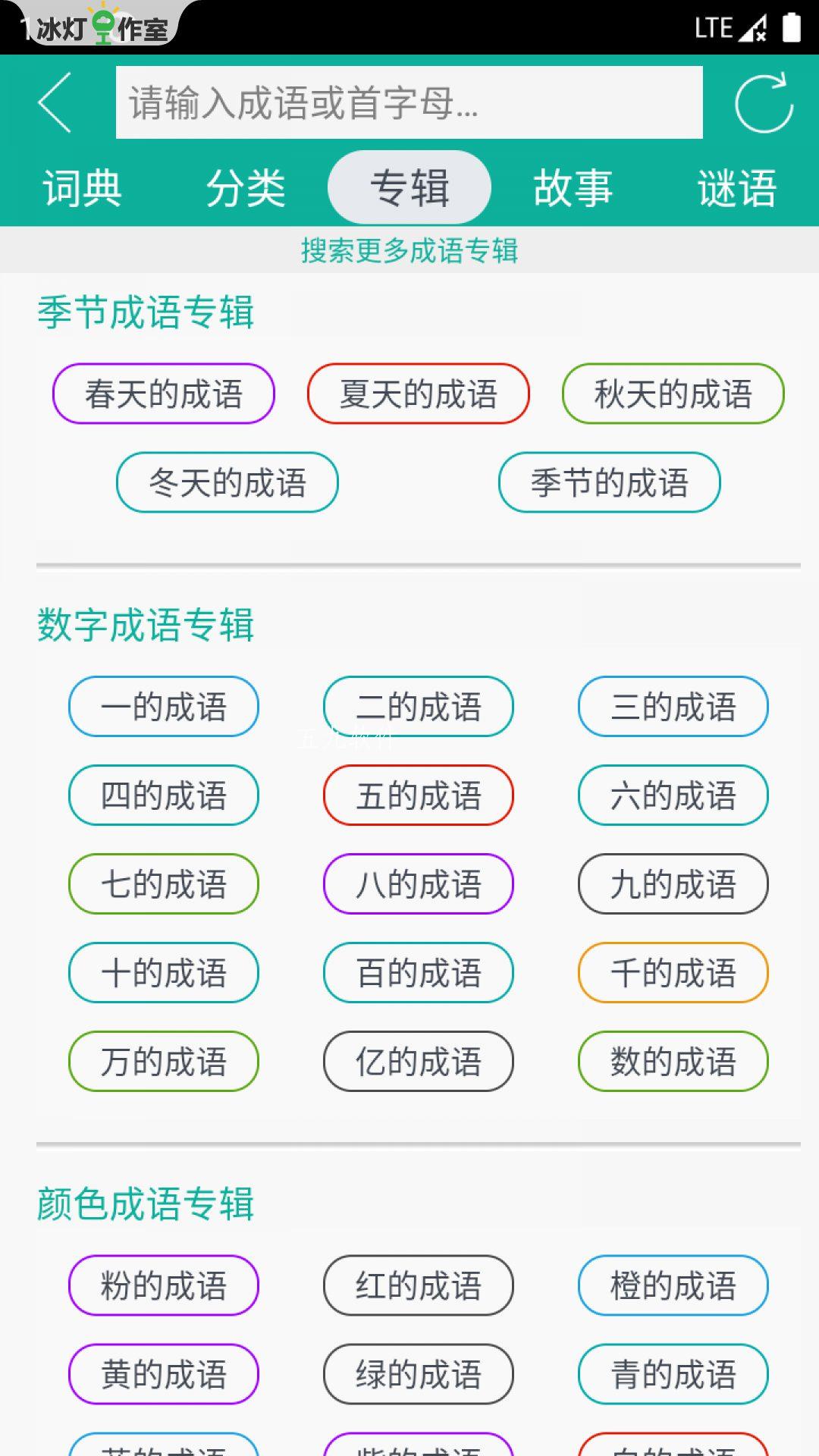Open the 故事 tab
Screen dimensions: 819x1456
573,187
